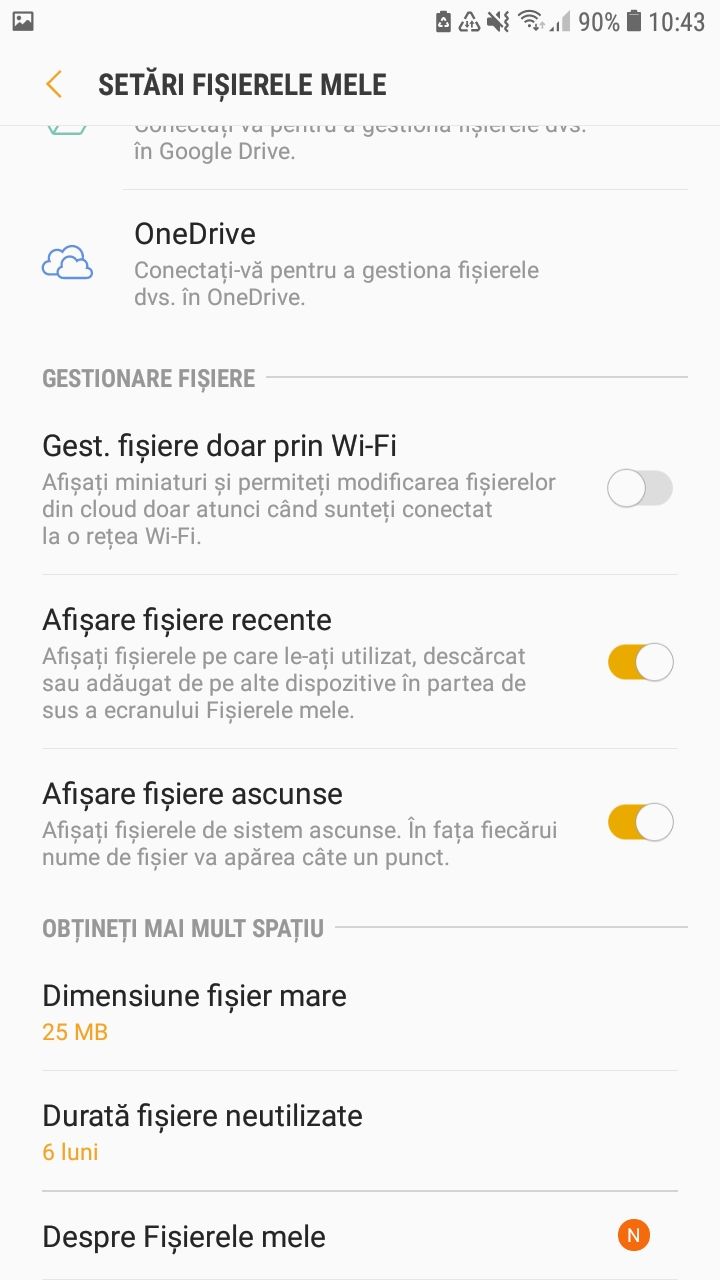Turn off Afișare fișiere recente
Viewport: 720px width, 1280px height.
tap(640, 662)
